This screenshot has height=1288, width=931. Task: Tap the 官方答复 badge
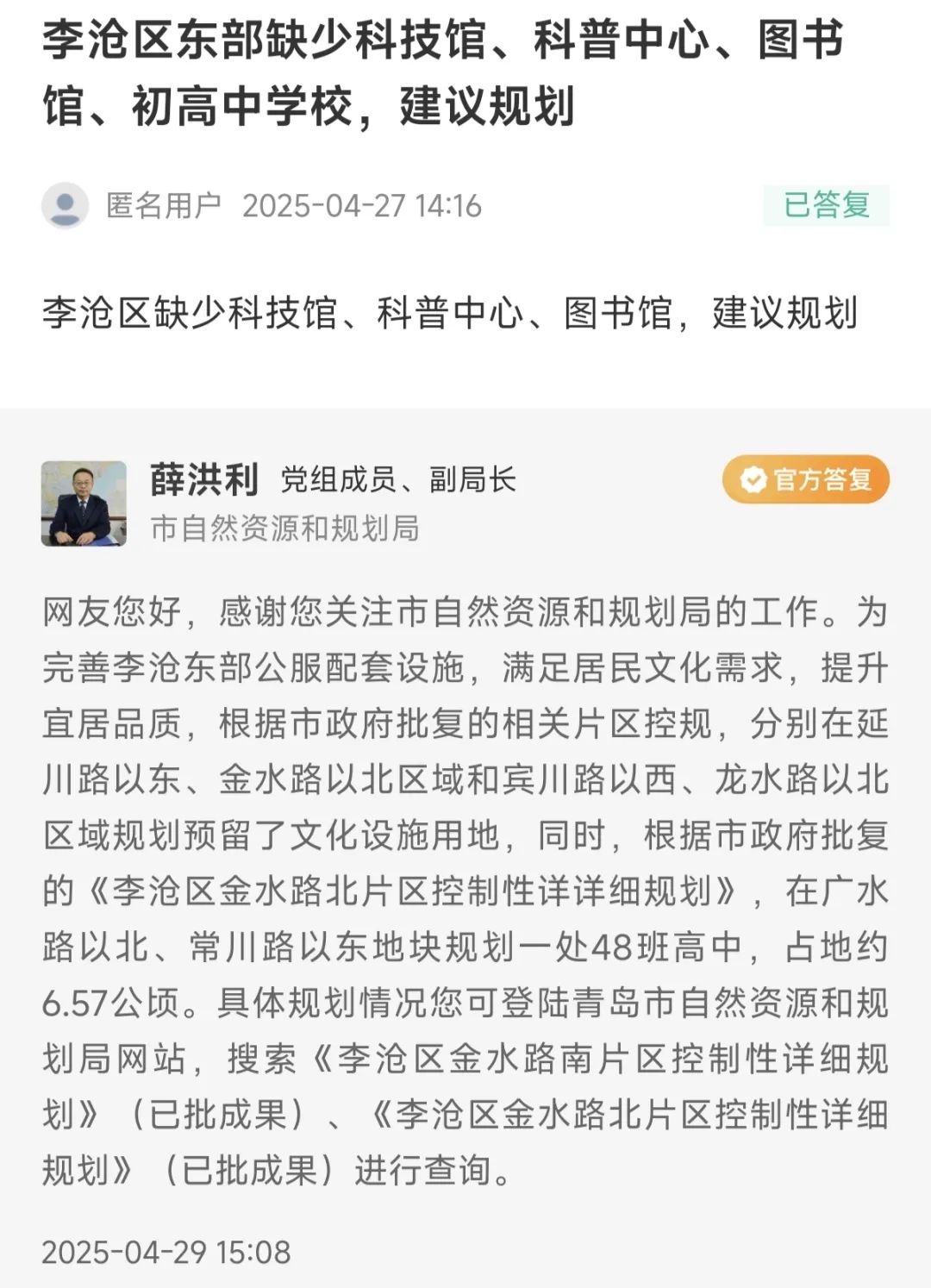pyautogui.click(x=806, y=479)
